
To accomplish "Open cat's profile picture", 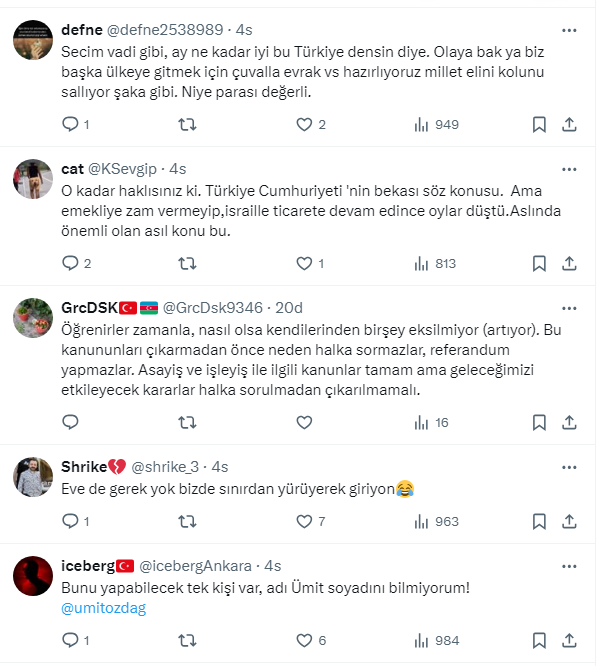I will coord(33,180).
